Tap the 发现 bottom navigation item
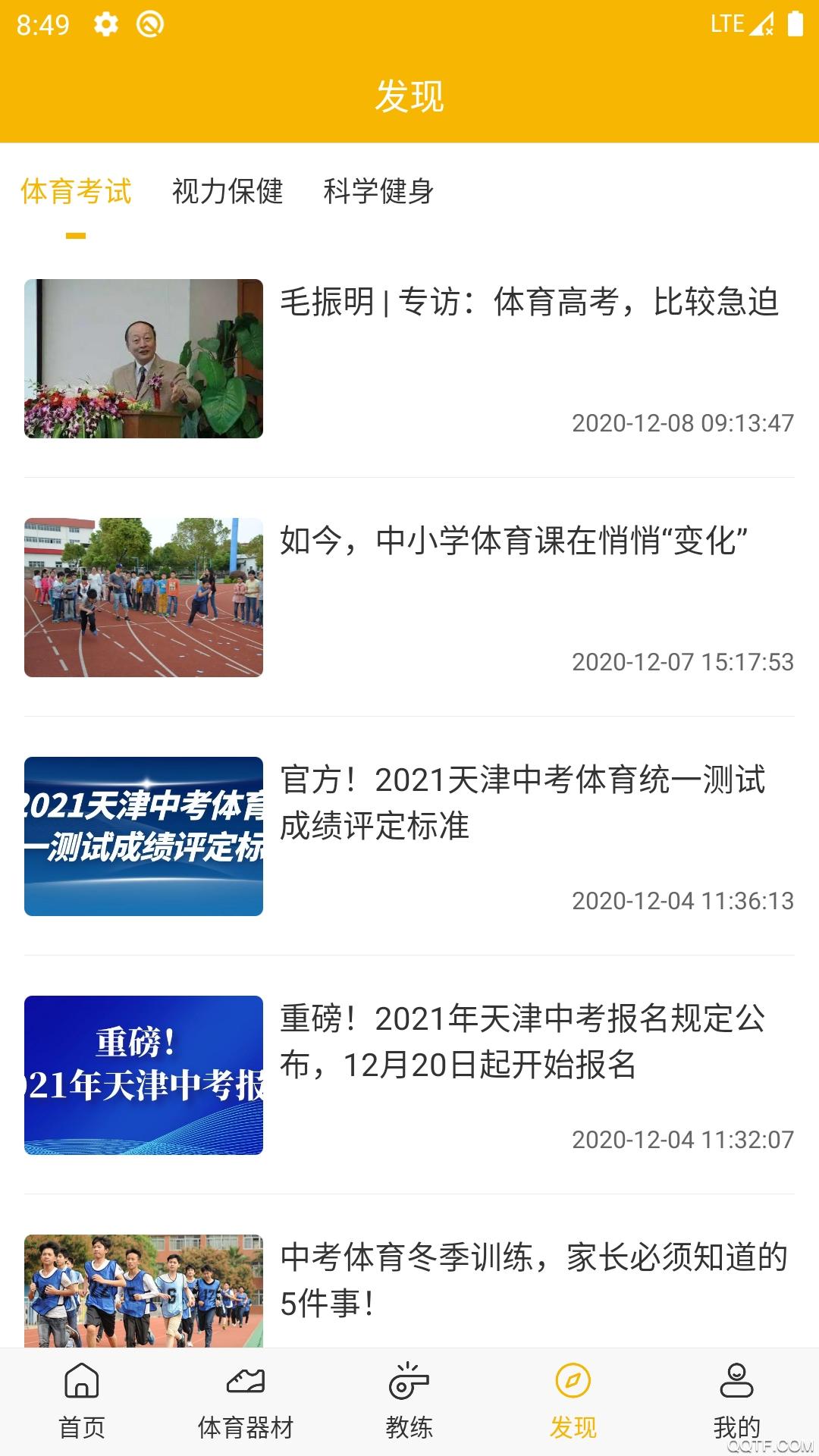819x1456 pixels. pos(573,1401)
